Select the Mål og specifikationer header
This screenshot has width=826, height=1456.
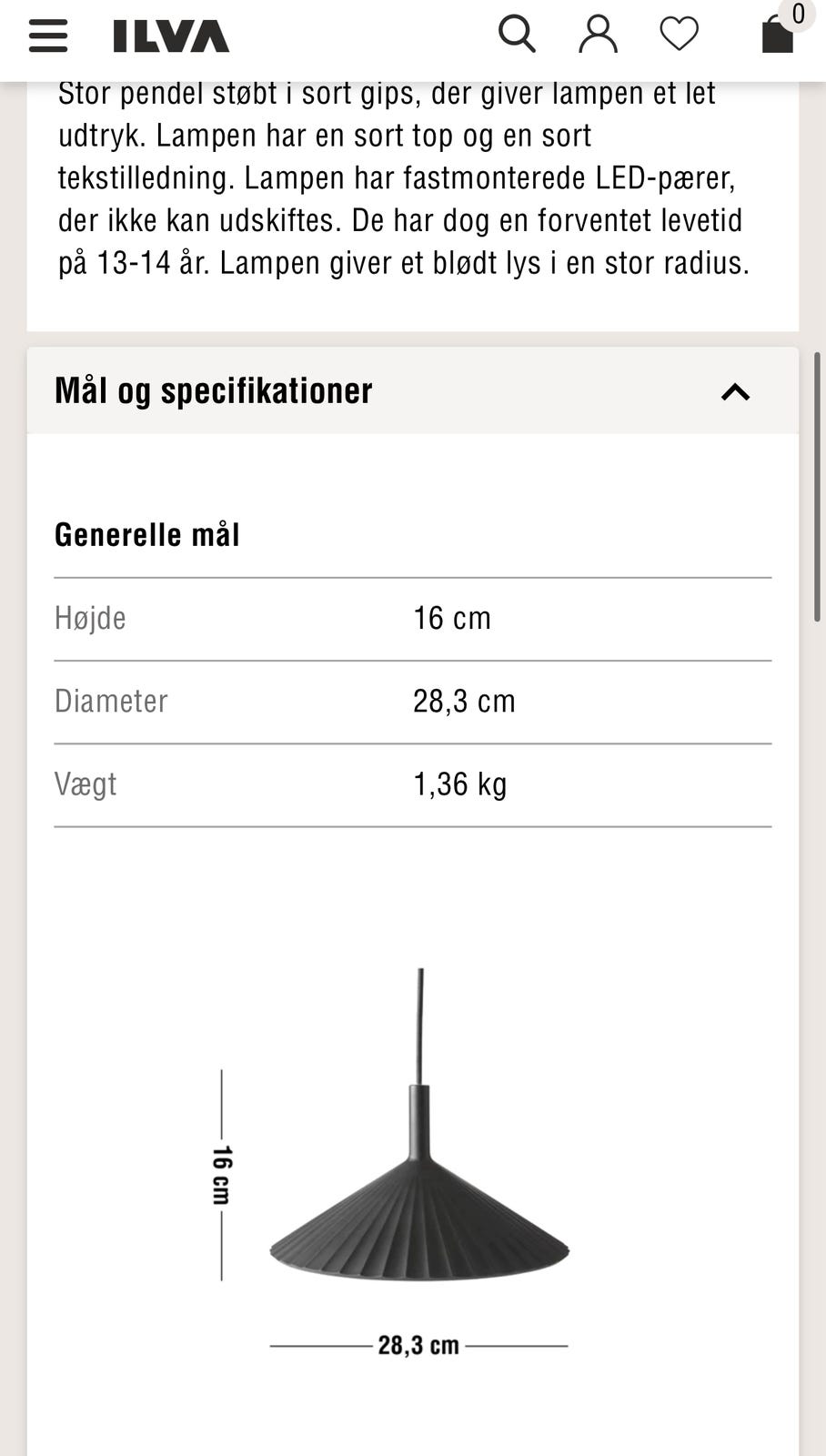coord(214,390)
